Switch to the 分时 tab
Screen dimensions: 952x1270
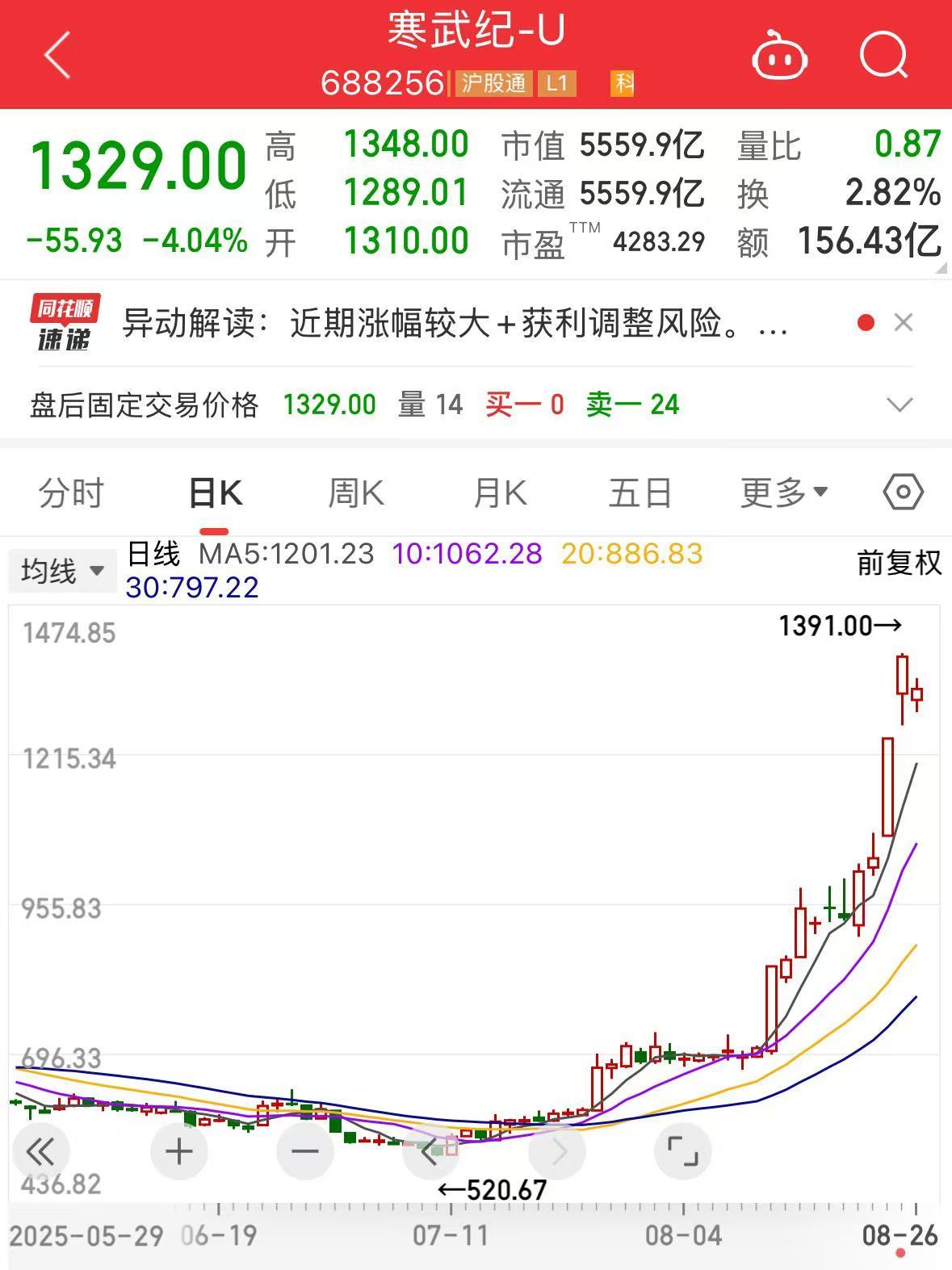click(71, 492)
